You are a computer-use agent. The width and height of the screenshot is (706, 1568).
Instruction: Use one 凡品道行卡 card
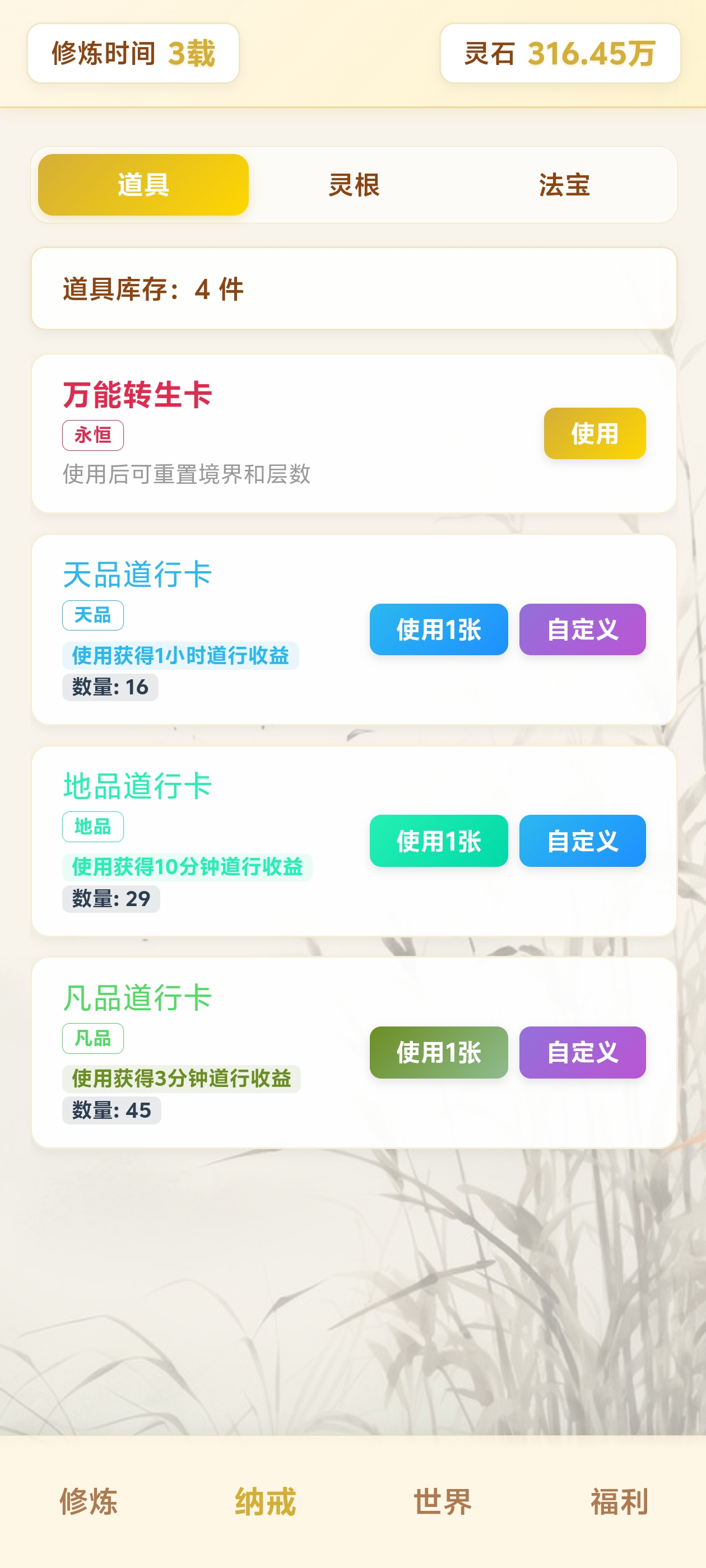coord(438,1052)
